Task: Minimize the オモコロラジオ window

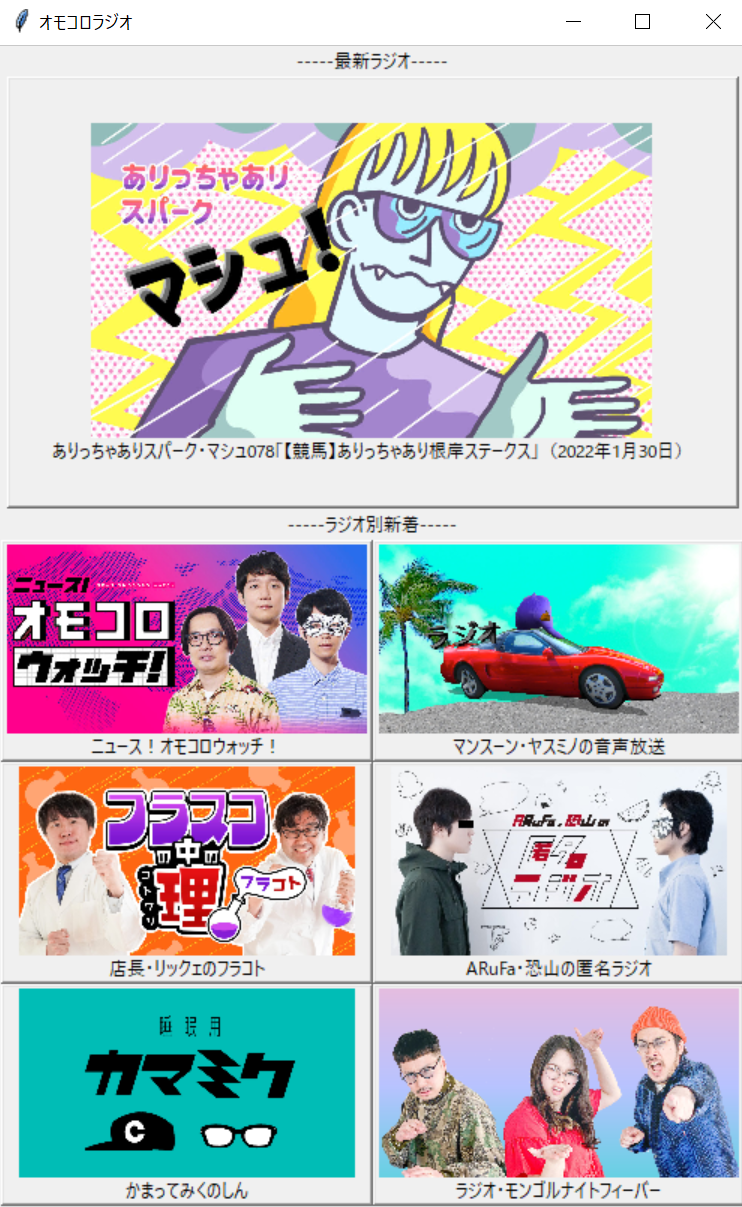Action: [x=573, y=22]
